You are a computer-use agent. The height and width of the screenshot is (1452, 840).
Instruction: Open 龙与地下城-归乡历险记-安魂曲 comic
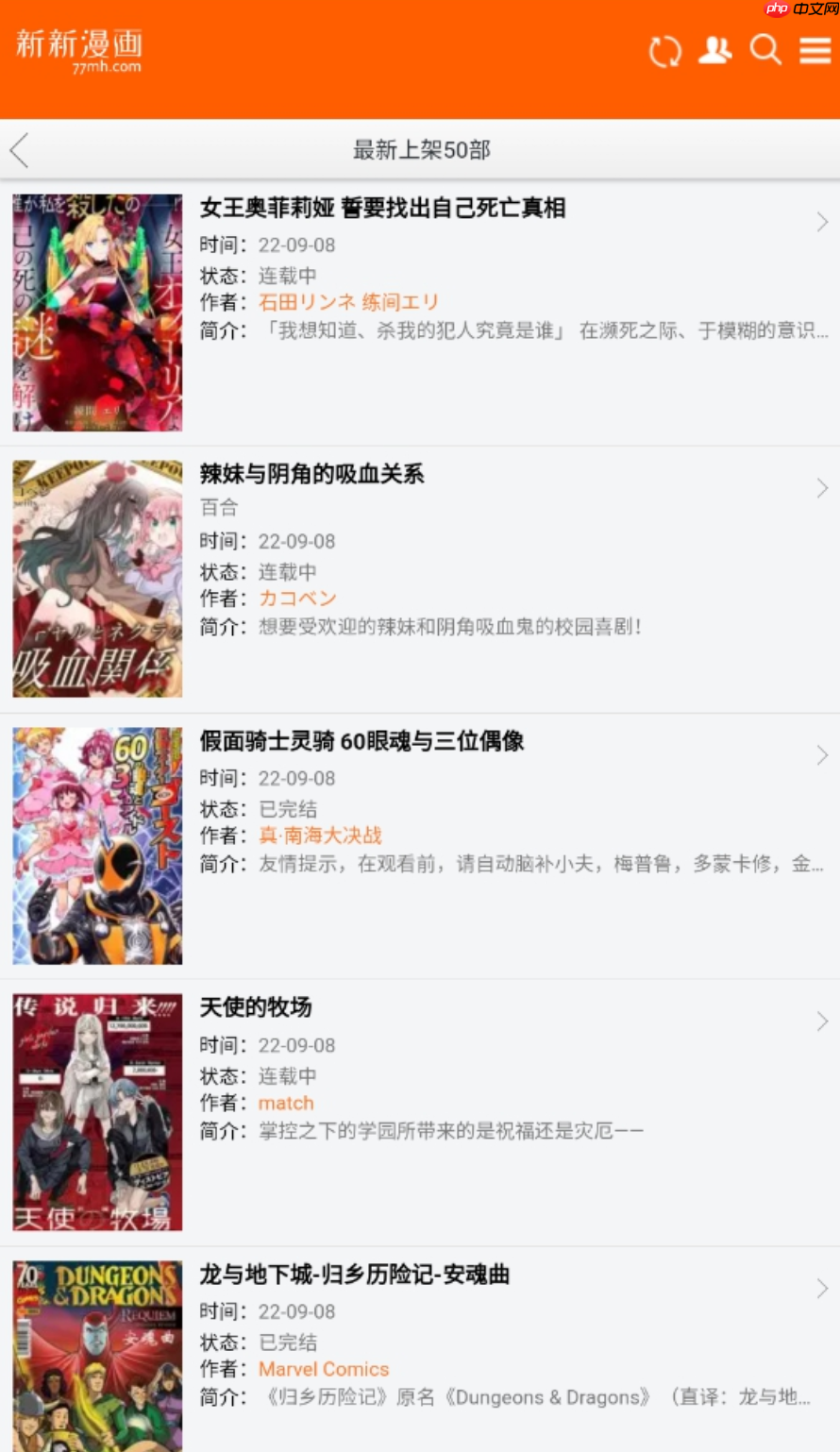click(354, 1275)
